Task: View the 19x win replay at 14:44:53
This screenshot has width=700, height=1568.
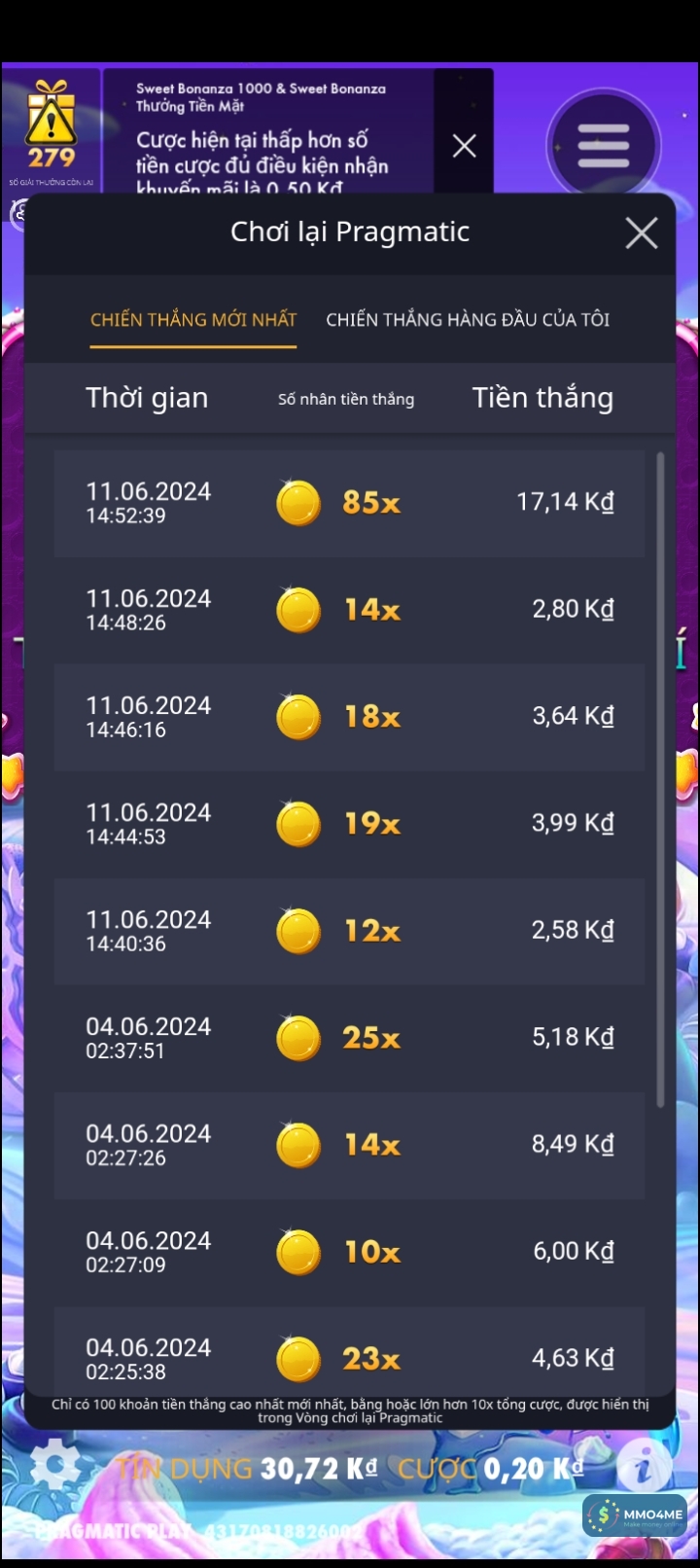Action: point(349,824)
